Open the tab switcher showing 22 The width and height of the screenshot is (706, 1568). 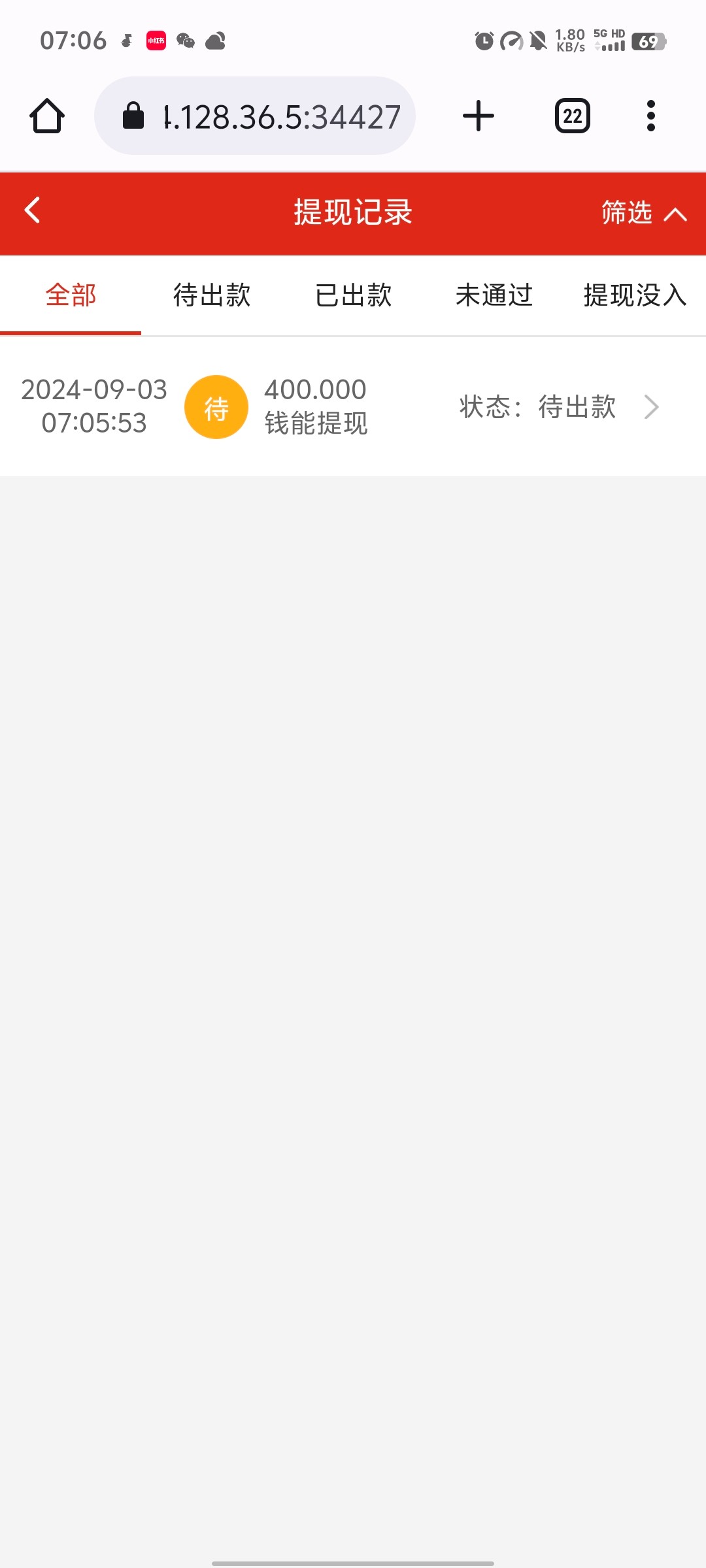coord(573,116)
